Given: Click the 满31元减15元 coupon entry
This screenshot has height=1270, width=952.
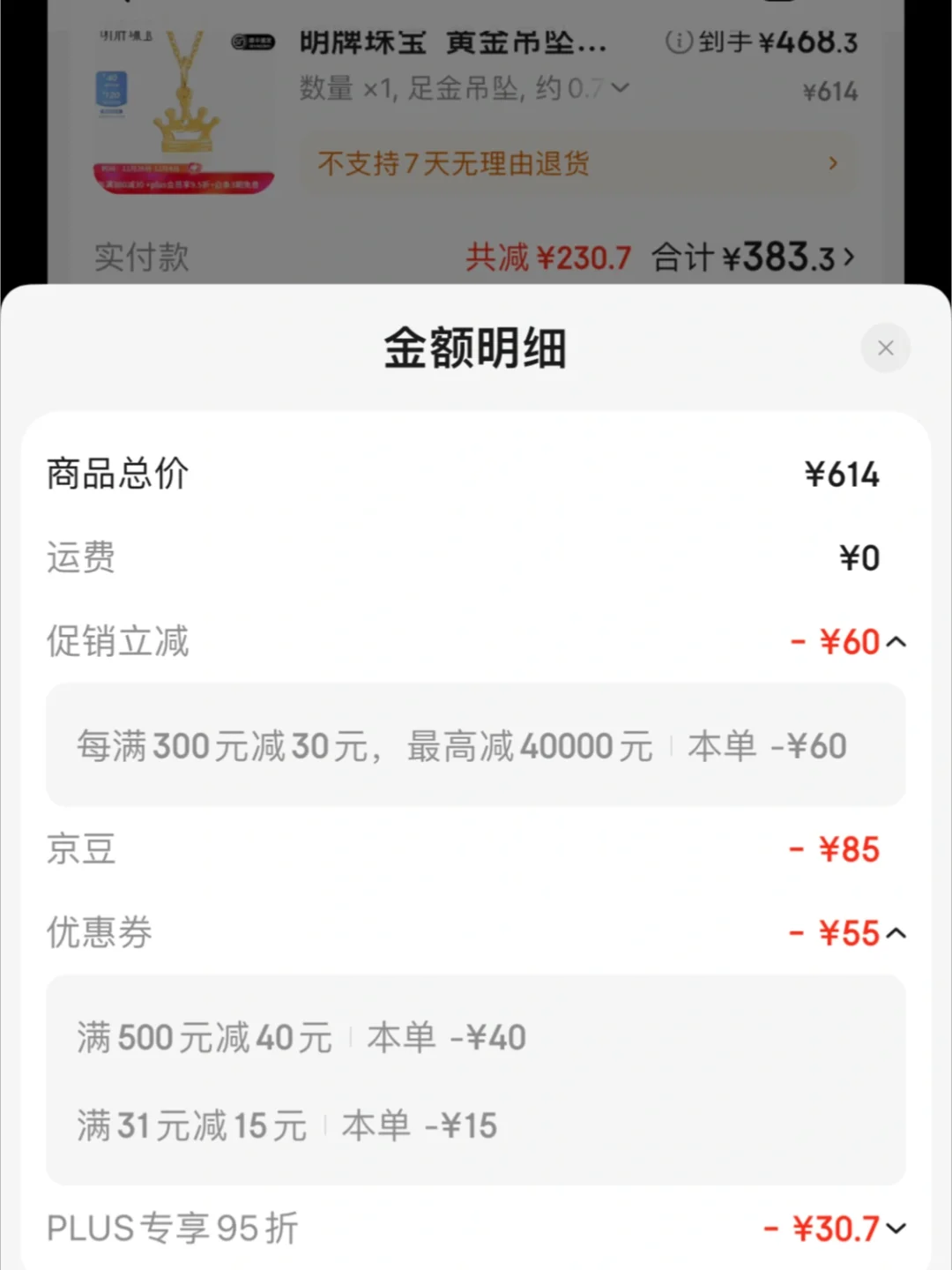Looking at the screenshot, I should (286, 1124).
